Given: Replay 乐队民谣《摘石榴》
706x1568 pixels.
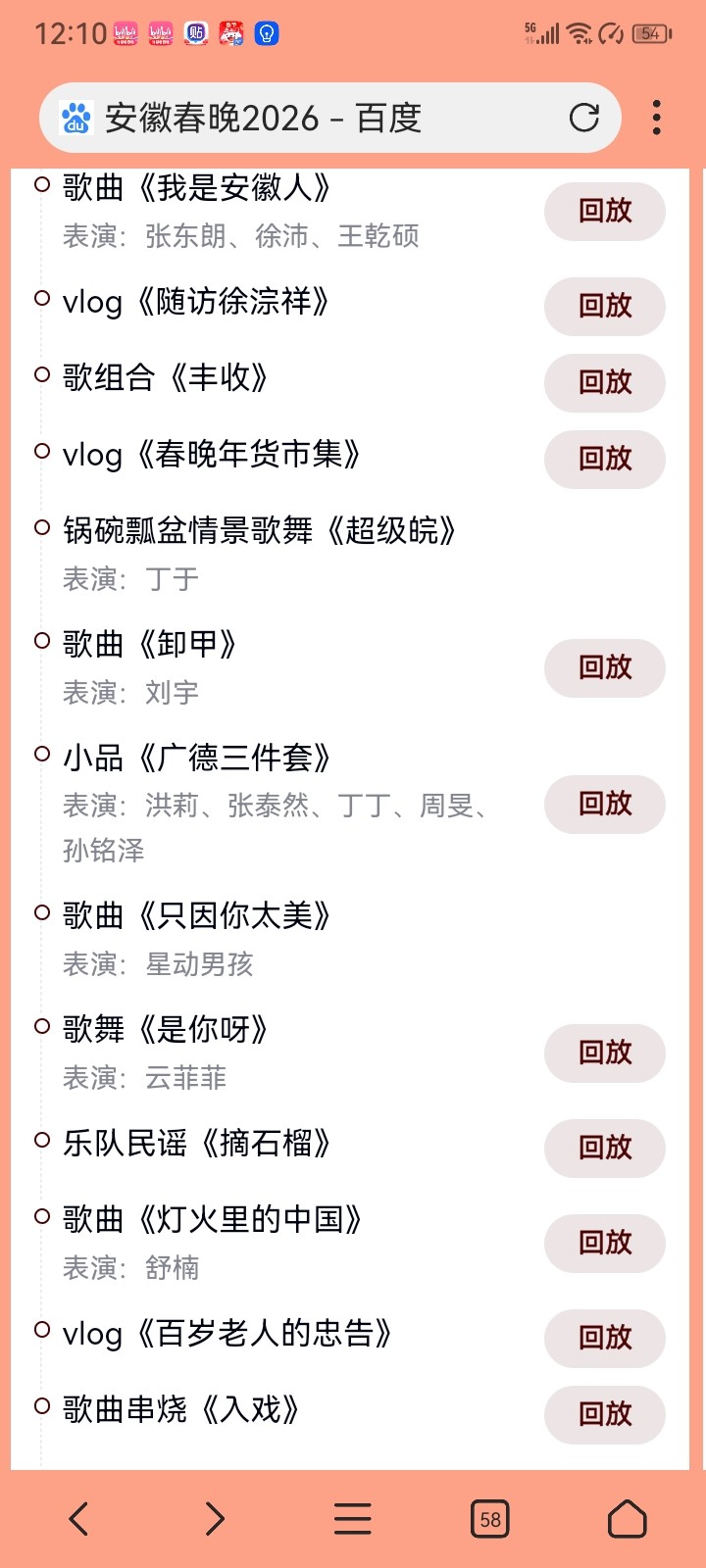Looking at the screenshot, I should 605,1148.
